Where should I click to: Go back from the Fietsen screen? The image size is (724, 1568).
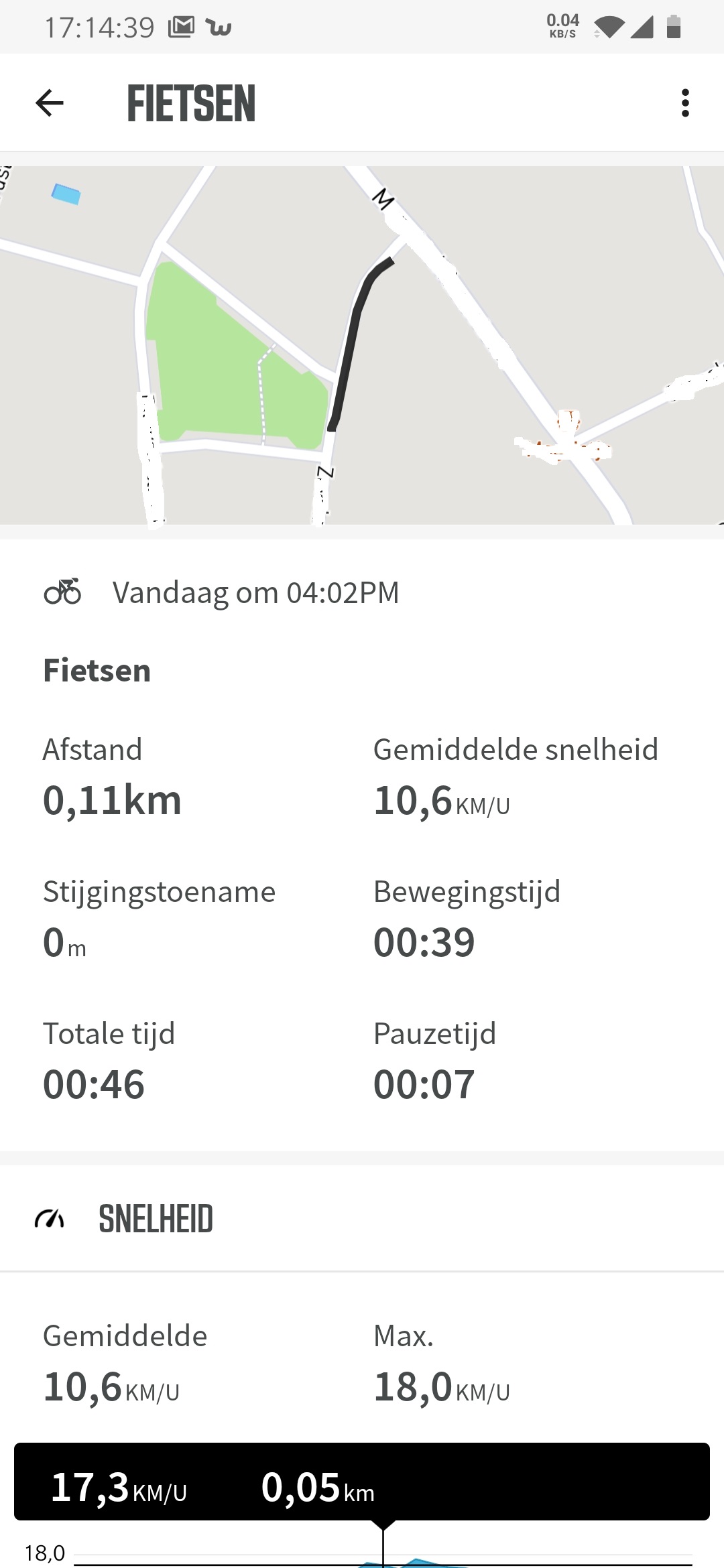[x=50, y=103]
